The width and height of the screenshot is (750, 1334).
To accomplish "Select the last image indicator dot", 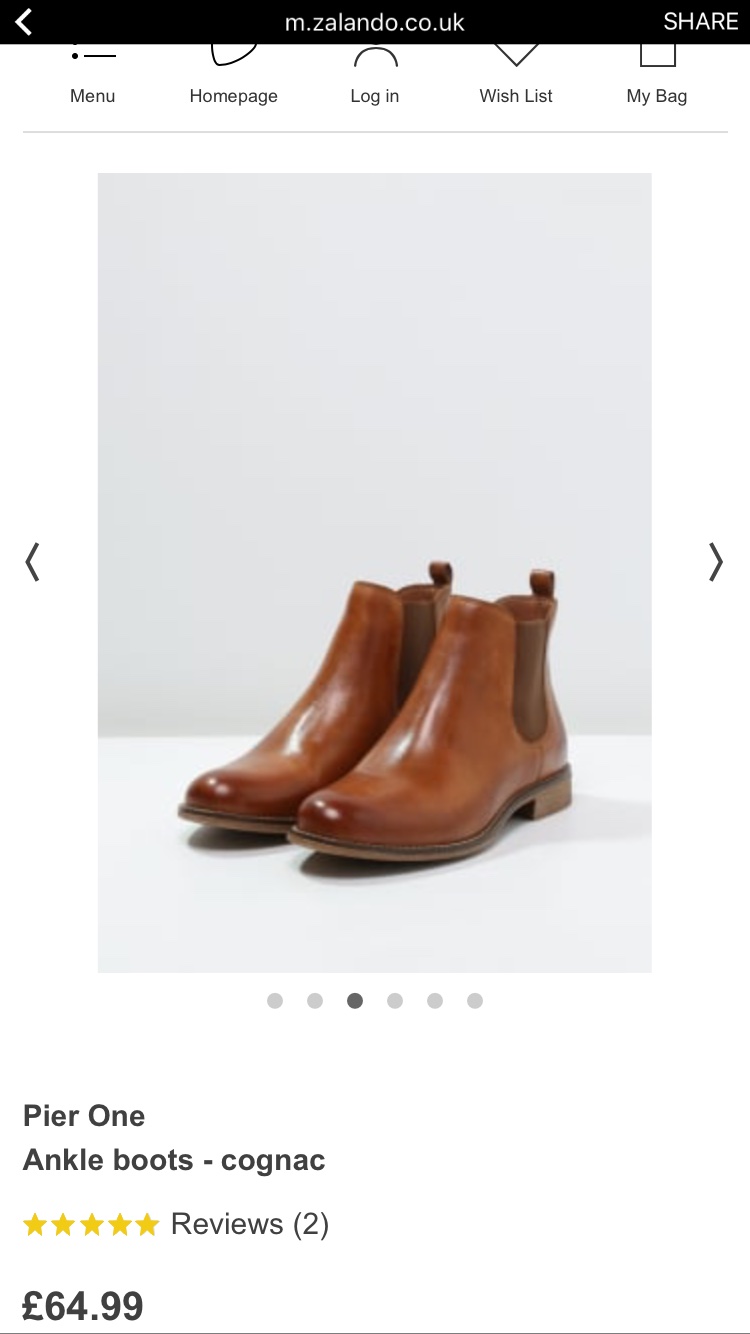I will tap(475, 1001).
